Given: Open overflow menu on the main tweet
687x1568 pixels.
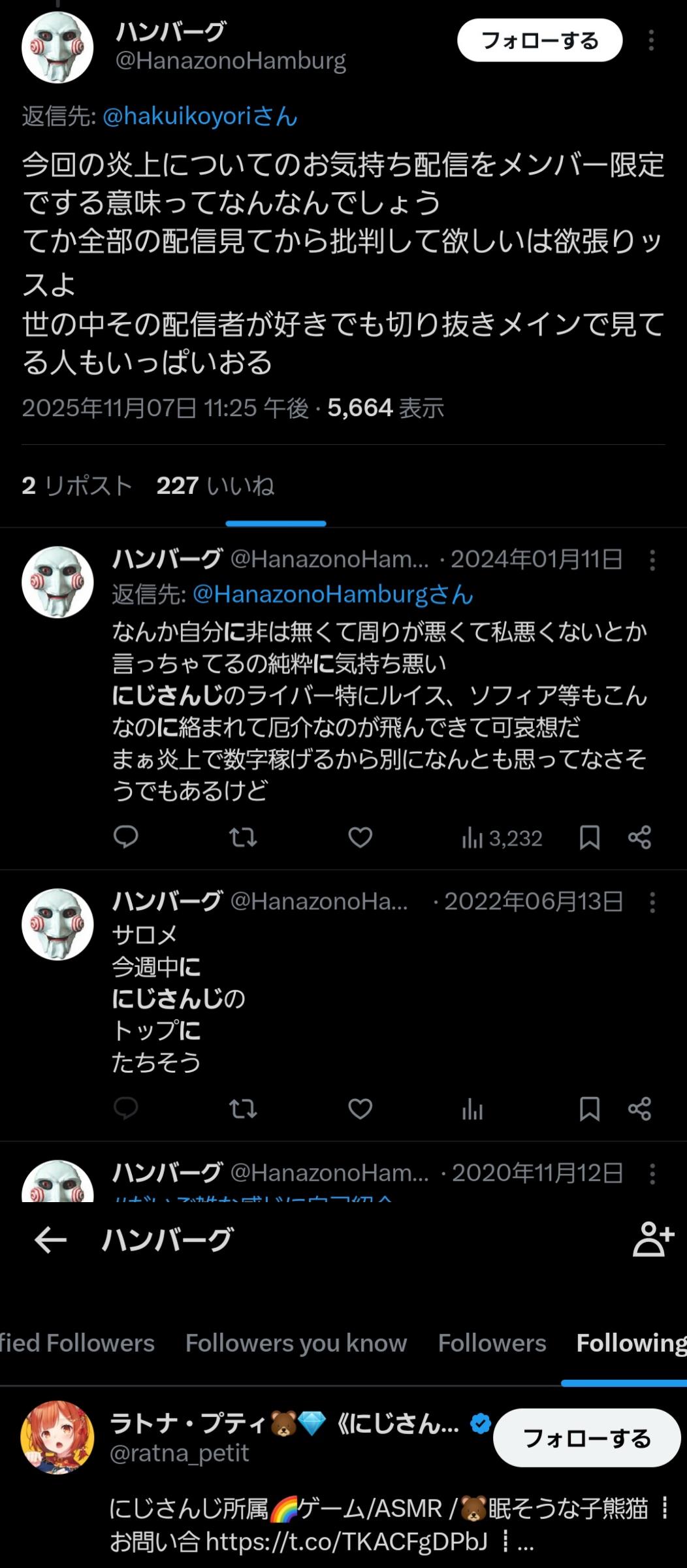Looking at the screenshot, I should [x=651, y=41].
